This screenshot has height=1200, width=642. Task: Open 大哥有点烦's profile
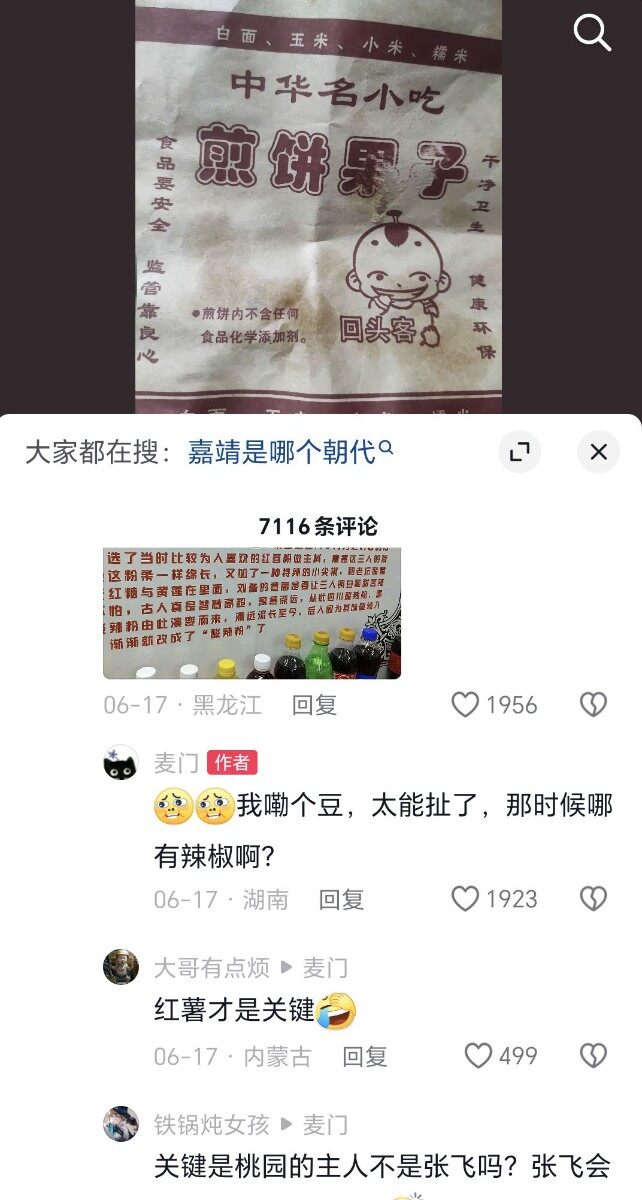point(121,967)
